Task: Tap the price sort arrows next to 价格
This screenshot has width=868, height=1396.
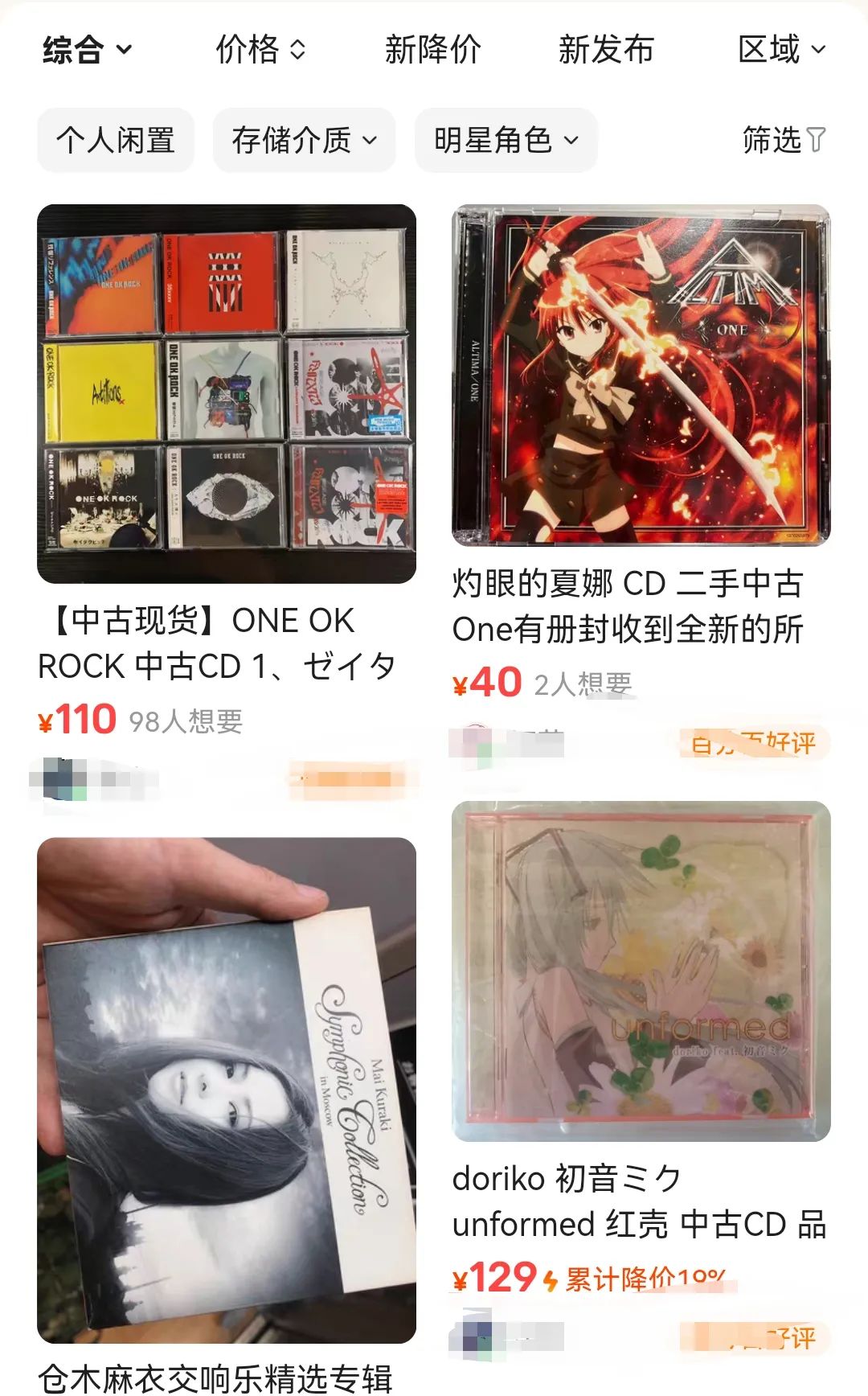Action: 299,50
